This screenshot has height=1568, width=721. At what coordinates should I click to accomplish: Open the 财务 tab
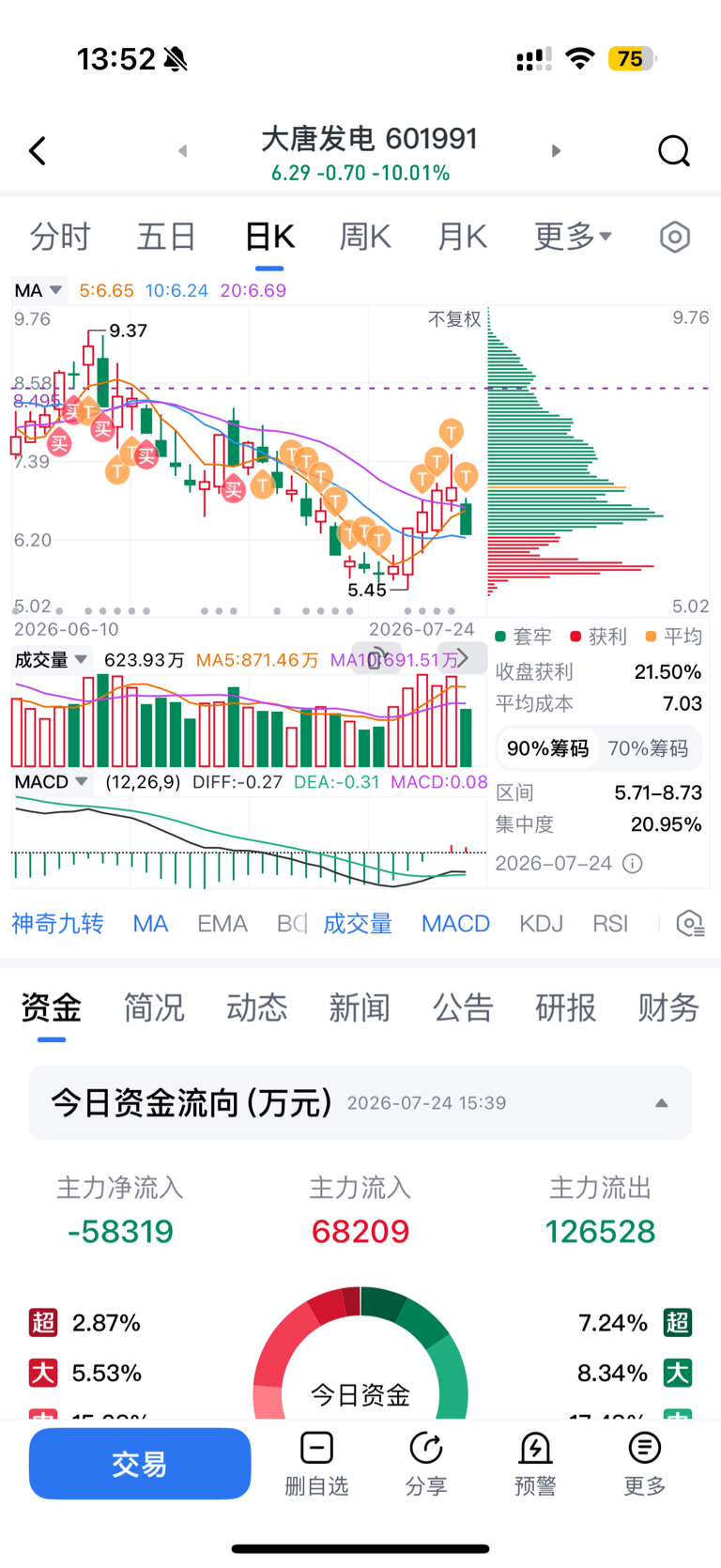coord(668,1007)
